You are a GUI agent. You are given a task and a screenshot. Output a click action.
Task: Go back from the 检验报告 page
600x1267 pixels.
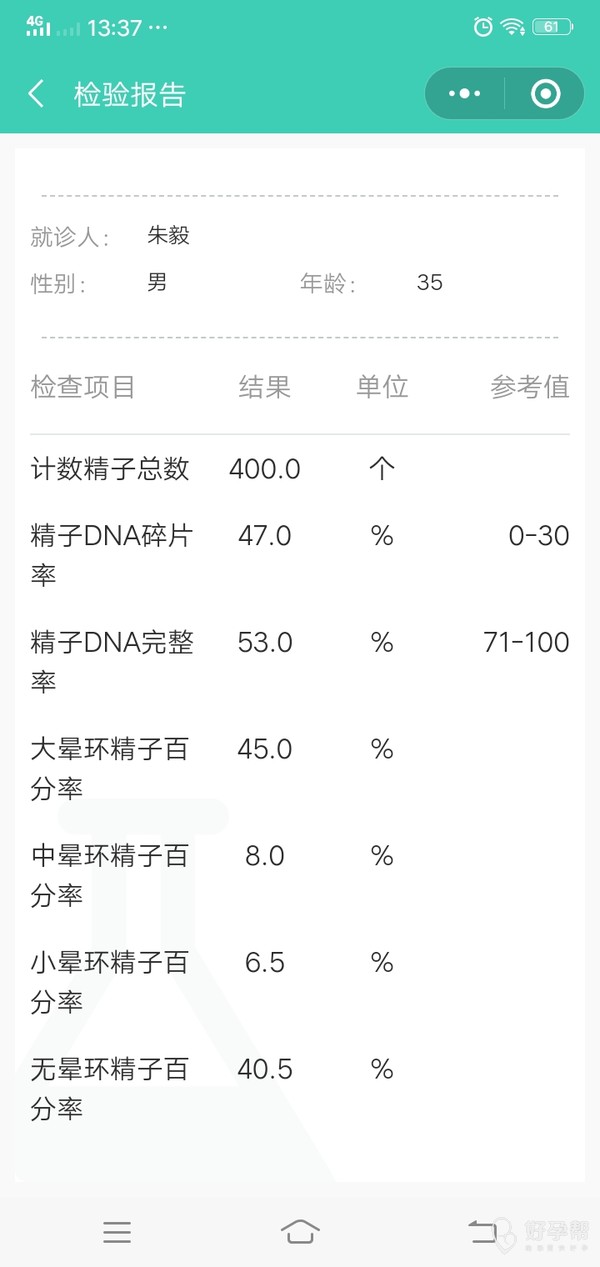pos(37,94)
